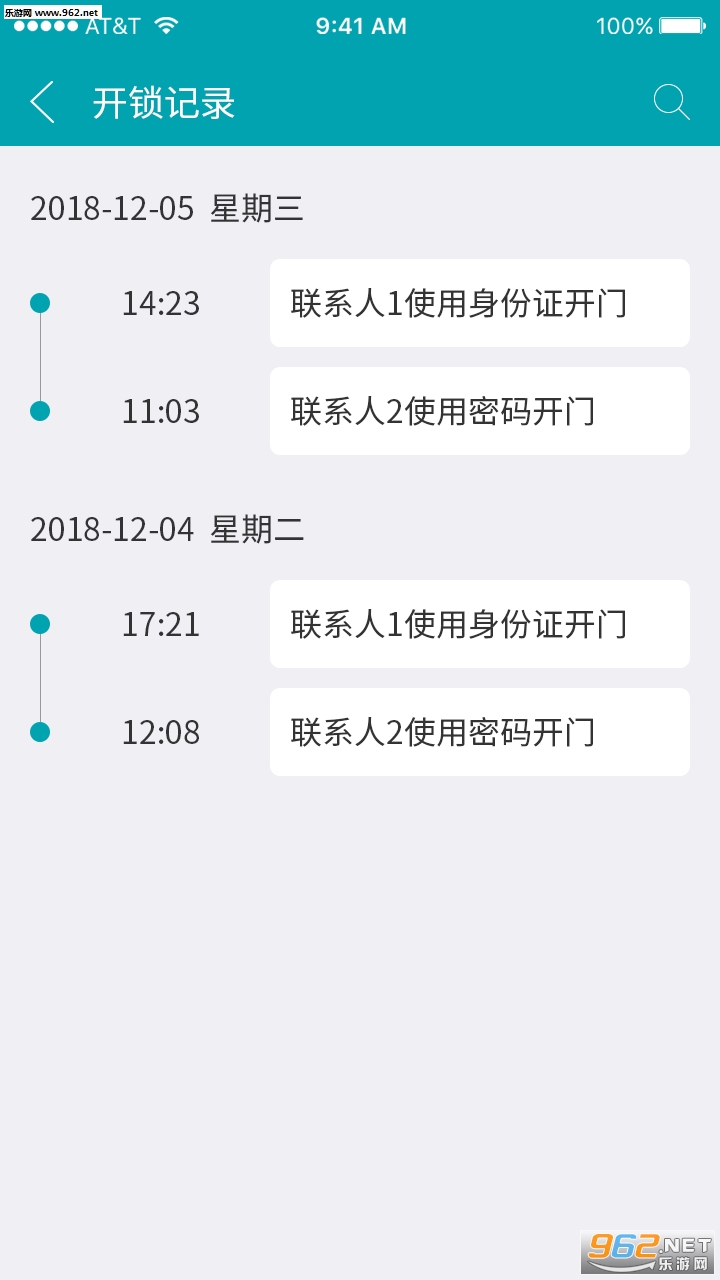
Task: Open the 11:03 联系人2使用密码开门 record
Action: (x=479, y=411)
